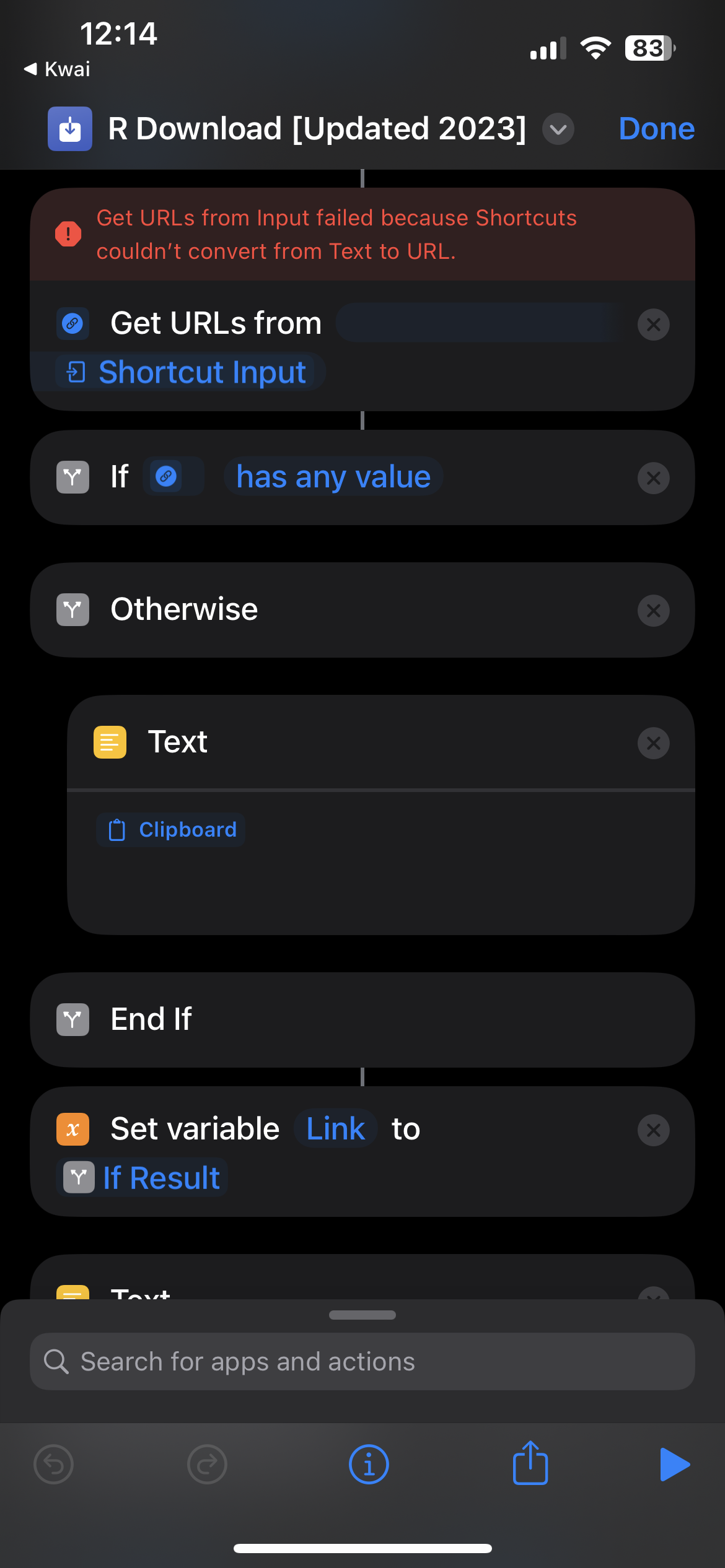Remove the Text action with Clipboard
This screenshot has height=1568, width=725.
tap(653, 743)
